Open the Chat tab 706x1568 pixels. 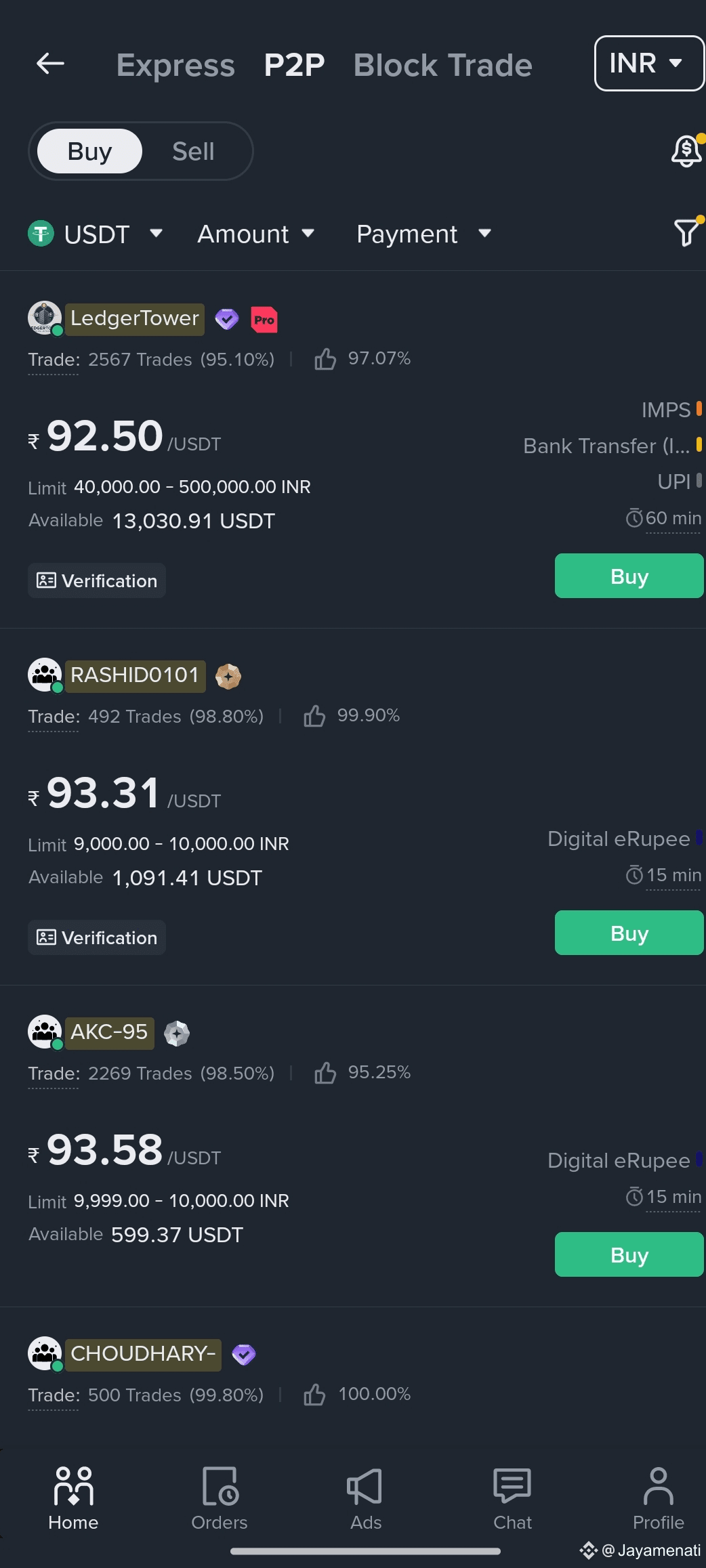(512, 1499)
